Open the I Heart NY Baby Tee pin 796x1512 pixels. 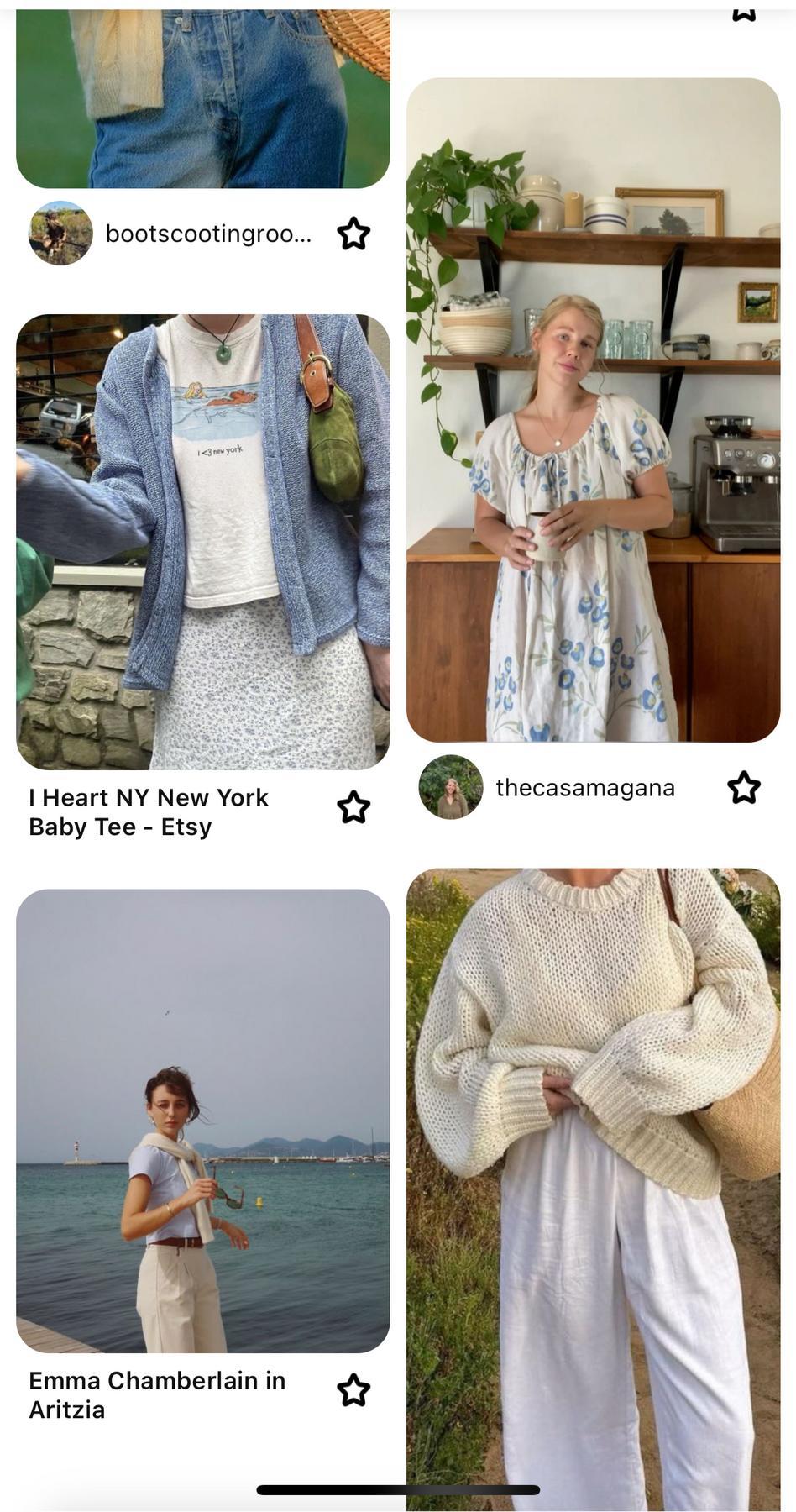point(203,542)
